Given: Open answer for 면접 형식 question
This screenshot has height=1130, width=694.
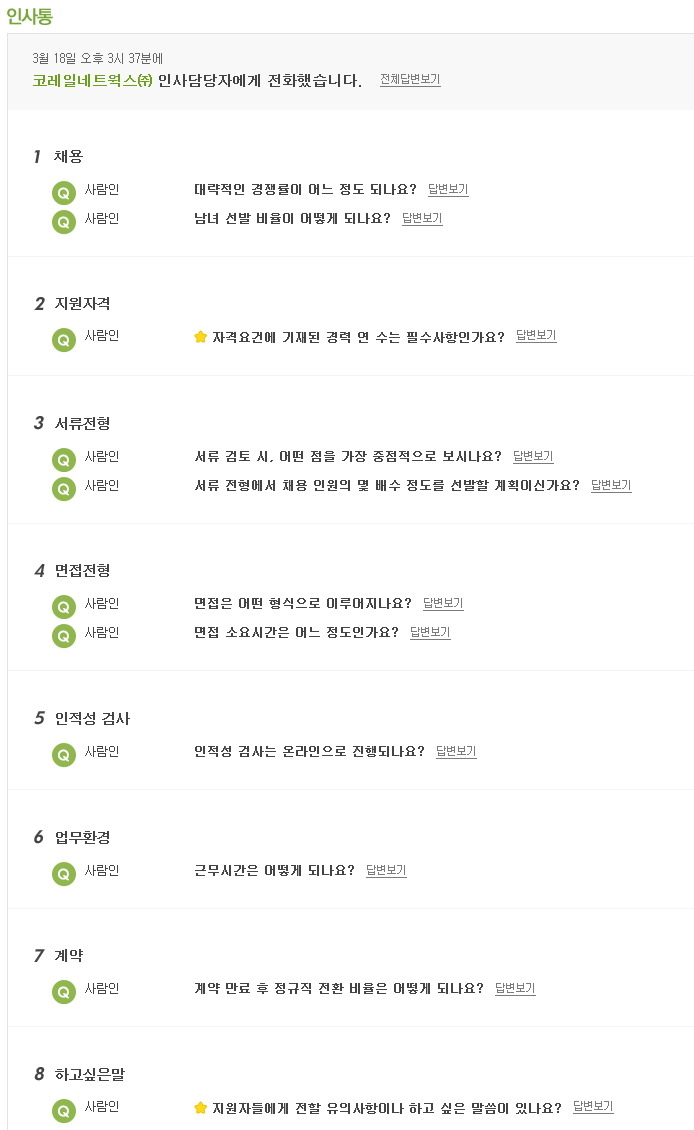Looking at the screenshot, I should [x=443, y=603].
